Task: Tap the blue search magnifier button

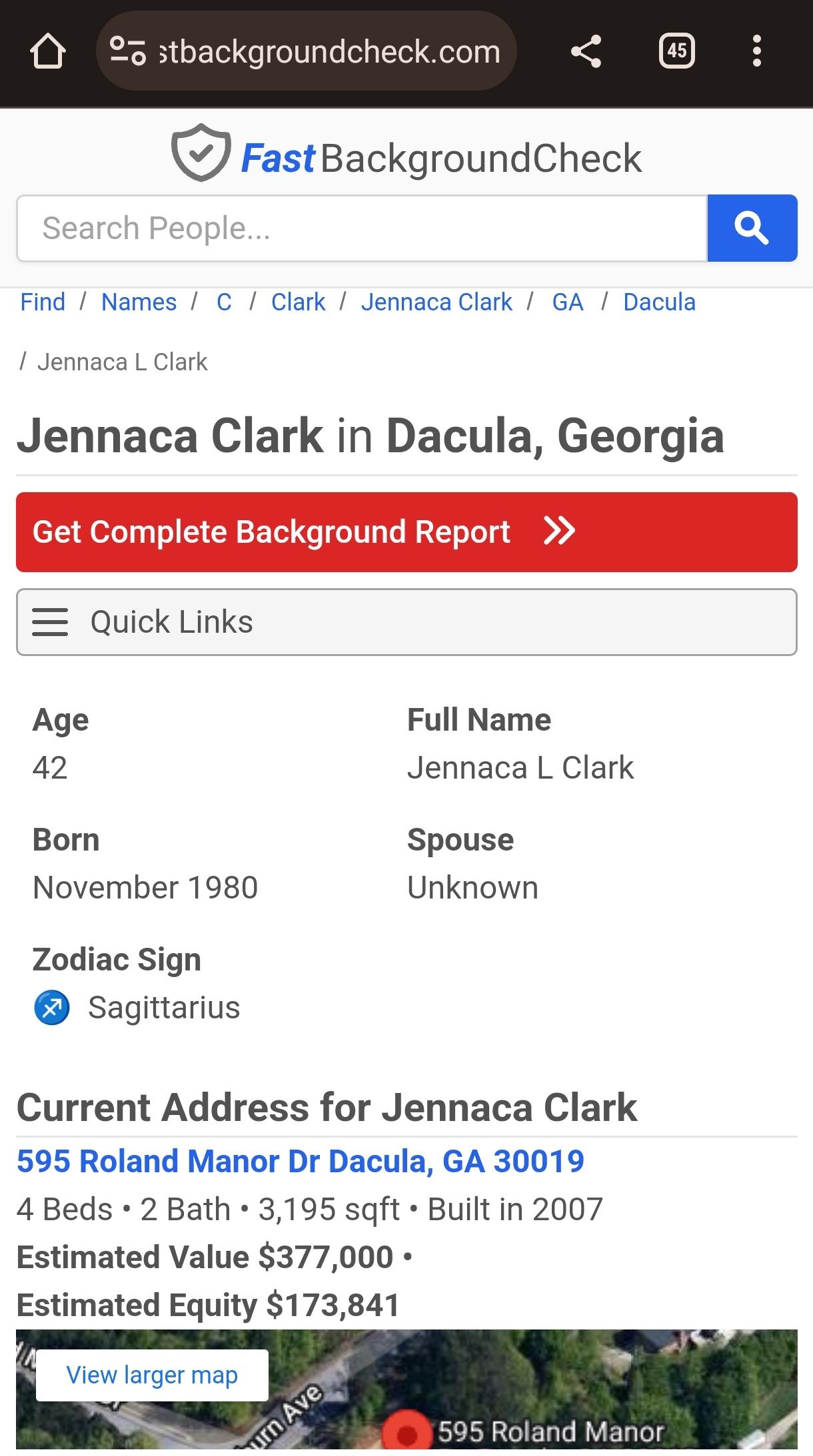Action: coord(752,228)
